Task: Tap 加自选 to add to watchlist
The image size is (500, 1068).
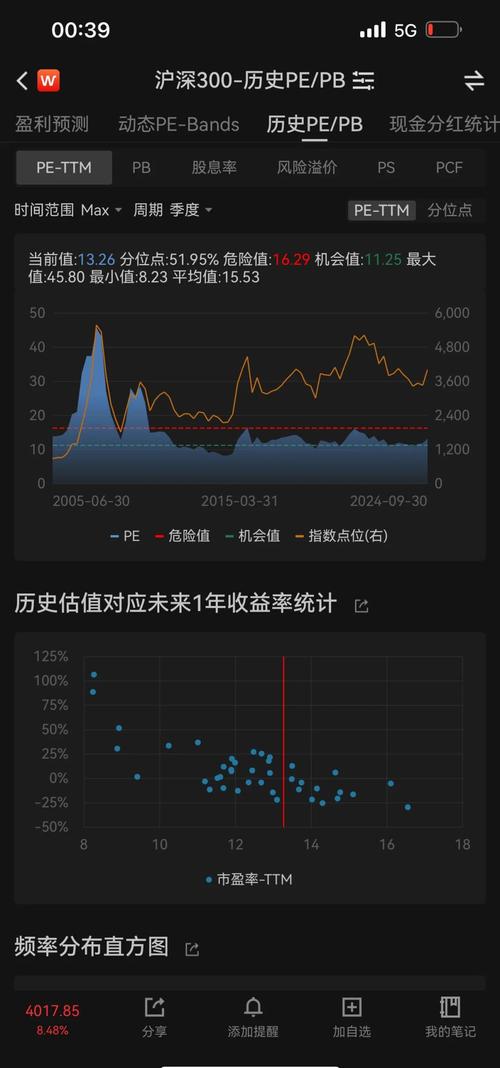Action: tap(351, 1017)
